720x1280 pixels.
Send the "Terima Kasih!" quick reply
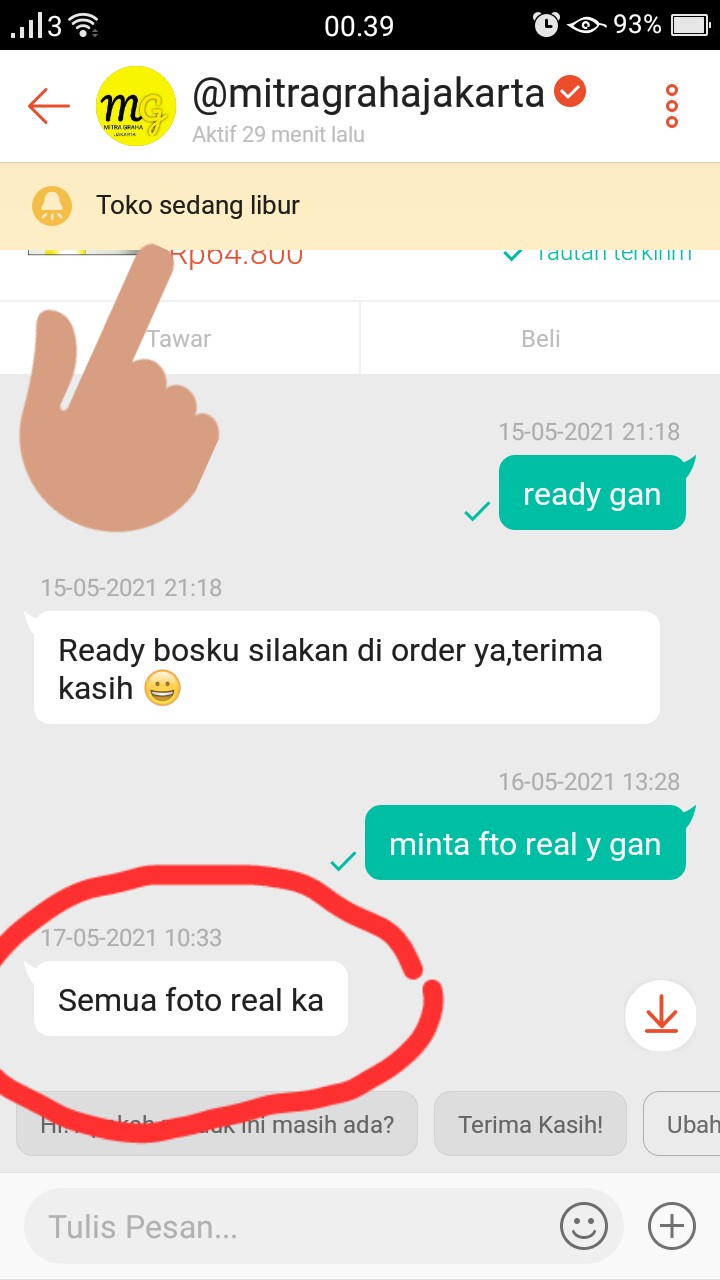coord(530,1124)
